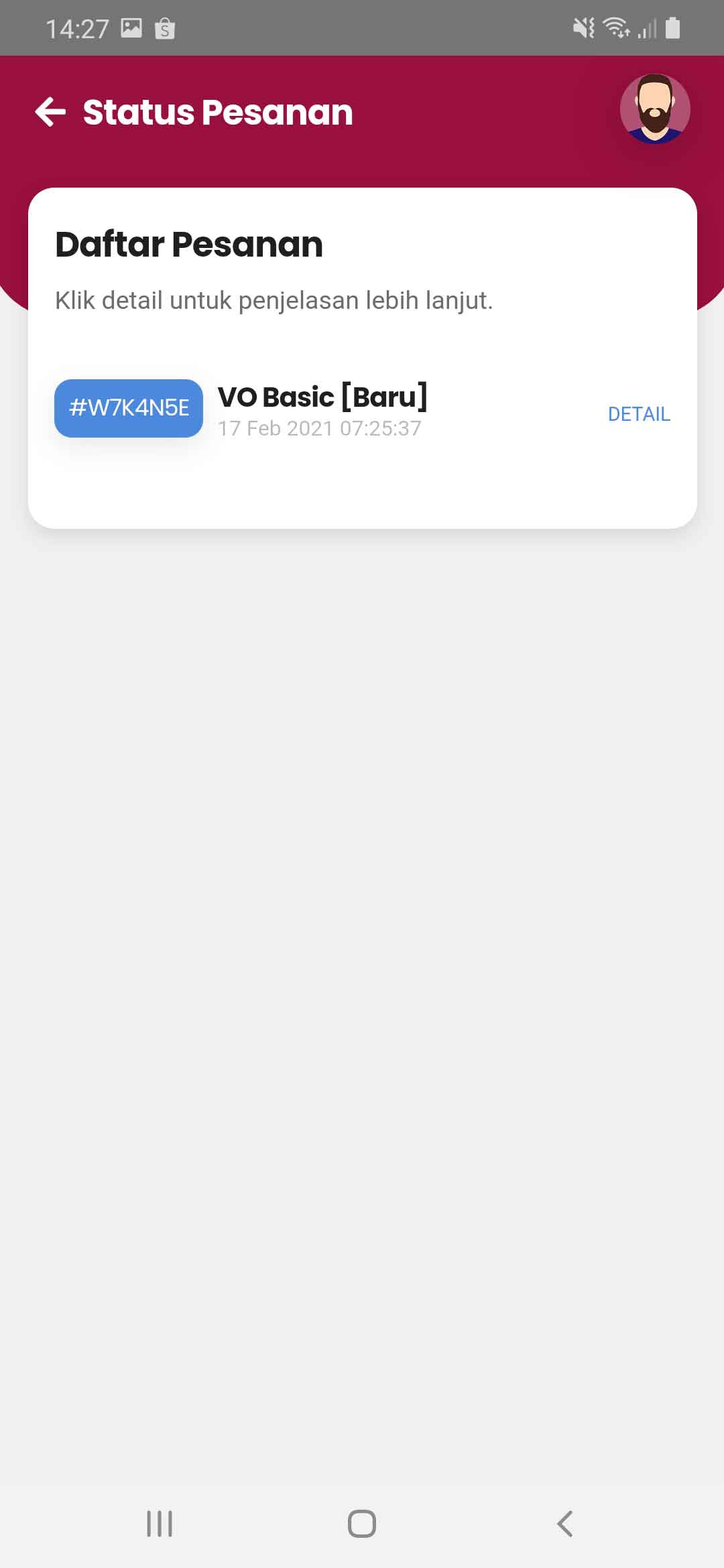This screenshot has width=724, height=1568.
Task: Open the recent apps view
Action: click(160, 1524)
